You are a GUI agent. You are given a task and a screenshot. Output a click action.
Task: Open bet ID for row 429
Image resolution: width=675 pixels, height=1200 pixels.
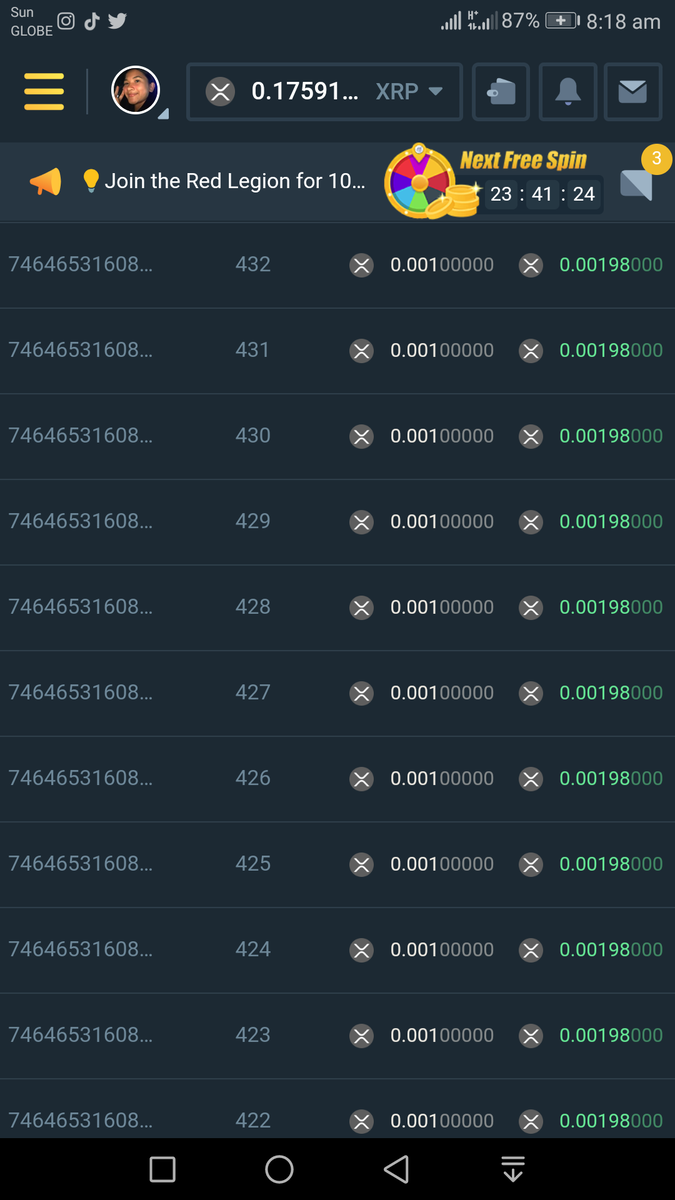click(x=80, y=521)
